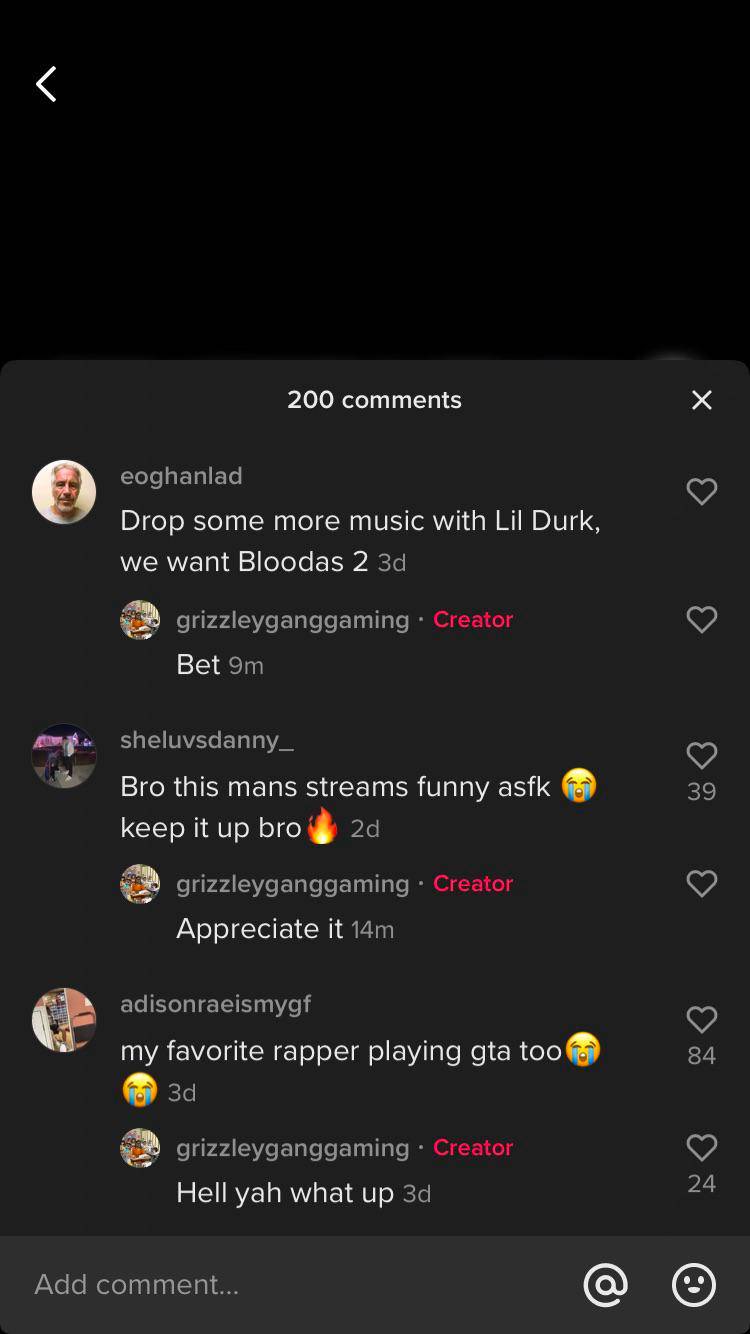Like sheluvsdanny_'s comment heart icon
Image resolution: width=750 pixels, height=1334 pixels.
click(x=701, y=755)
